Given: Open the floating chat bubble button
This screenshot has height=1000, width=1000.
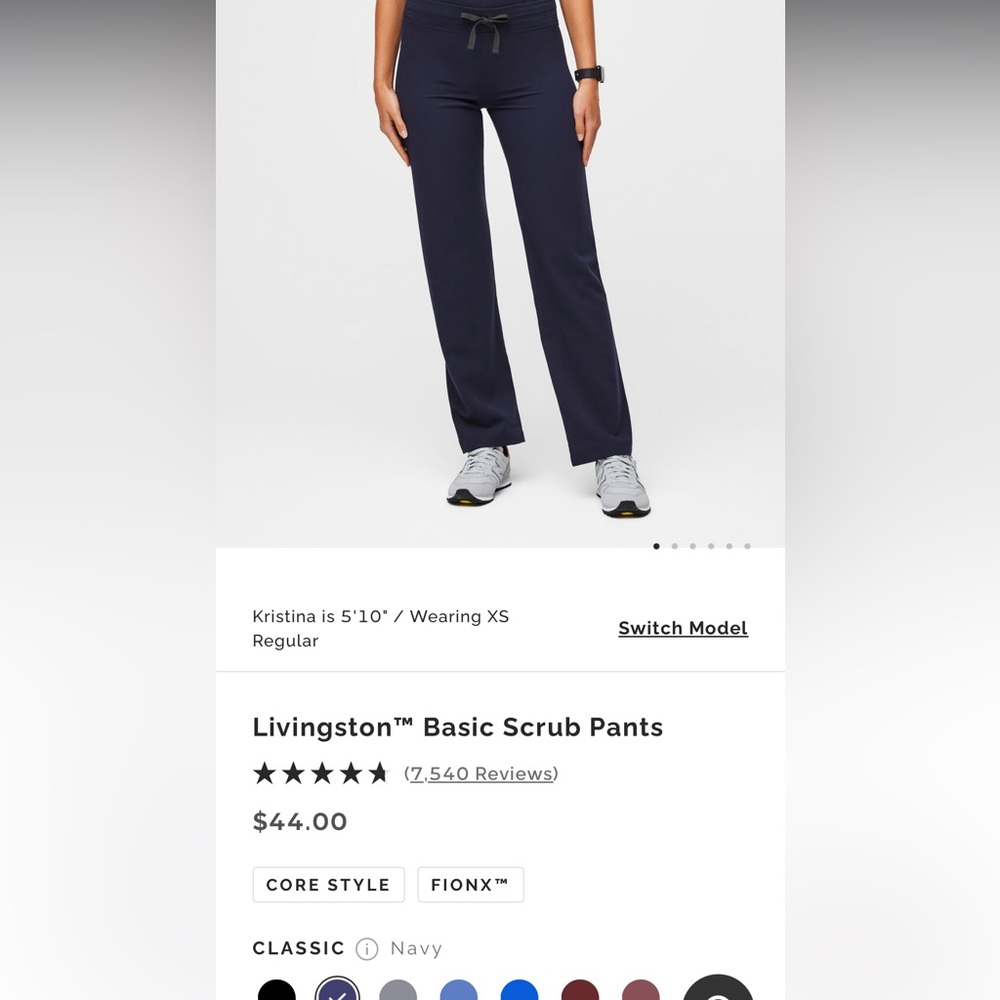Looking at the screenshot, I should [x=717, y=990].
